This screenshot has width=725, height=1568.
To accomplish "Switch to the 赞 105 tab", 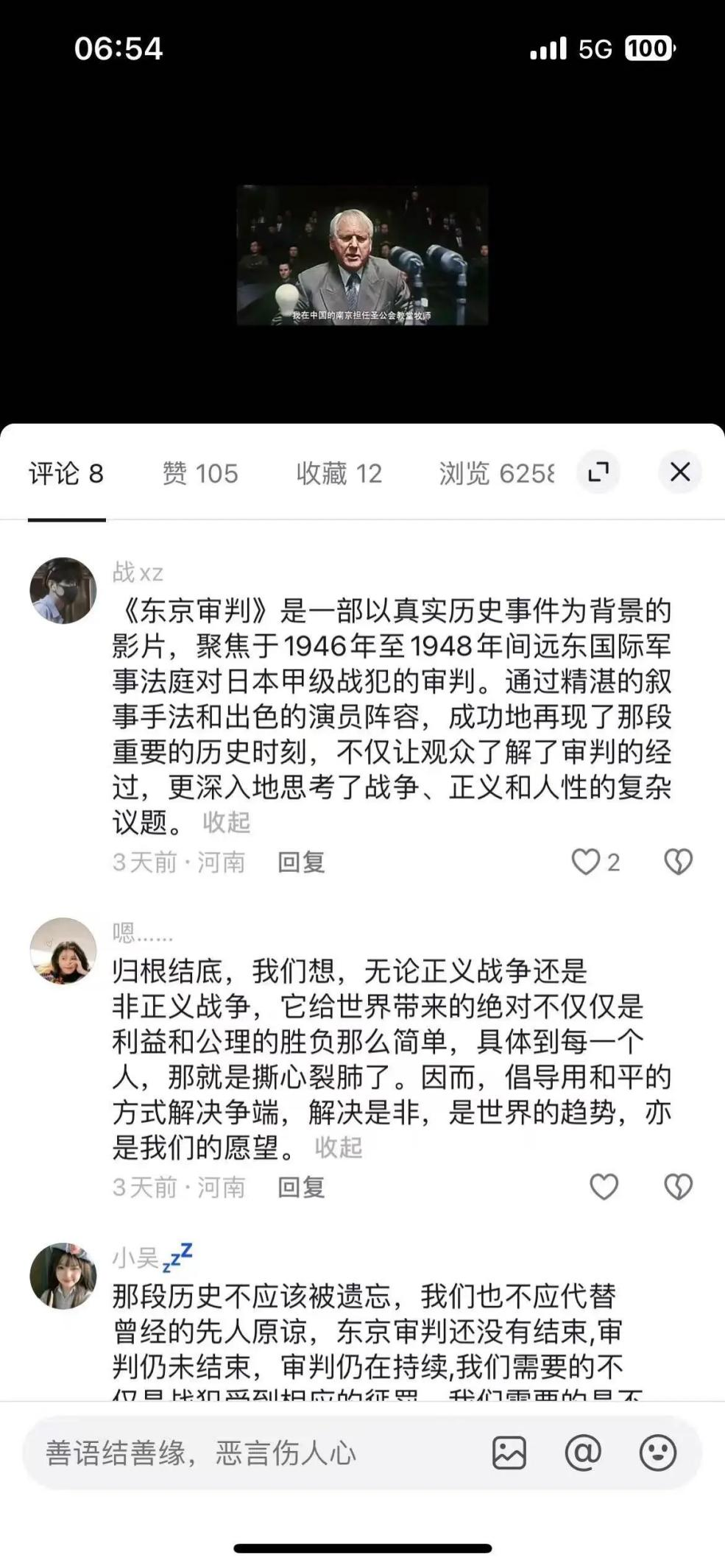I will click(200, 473).
